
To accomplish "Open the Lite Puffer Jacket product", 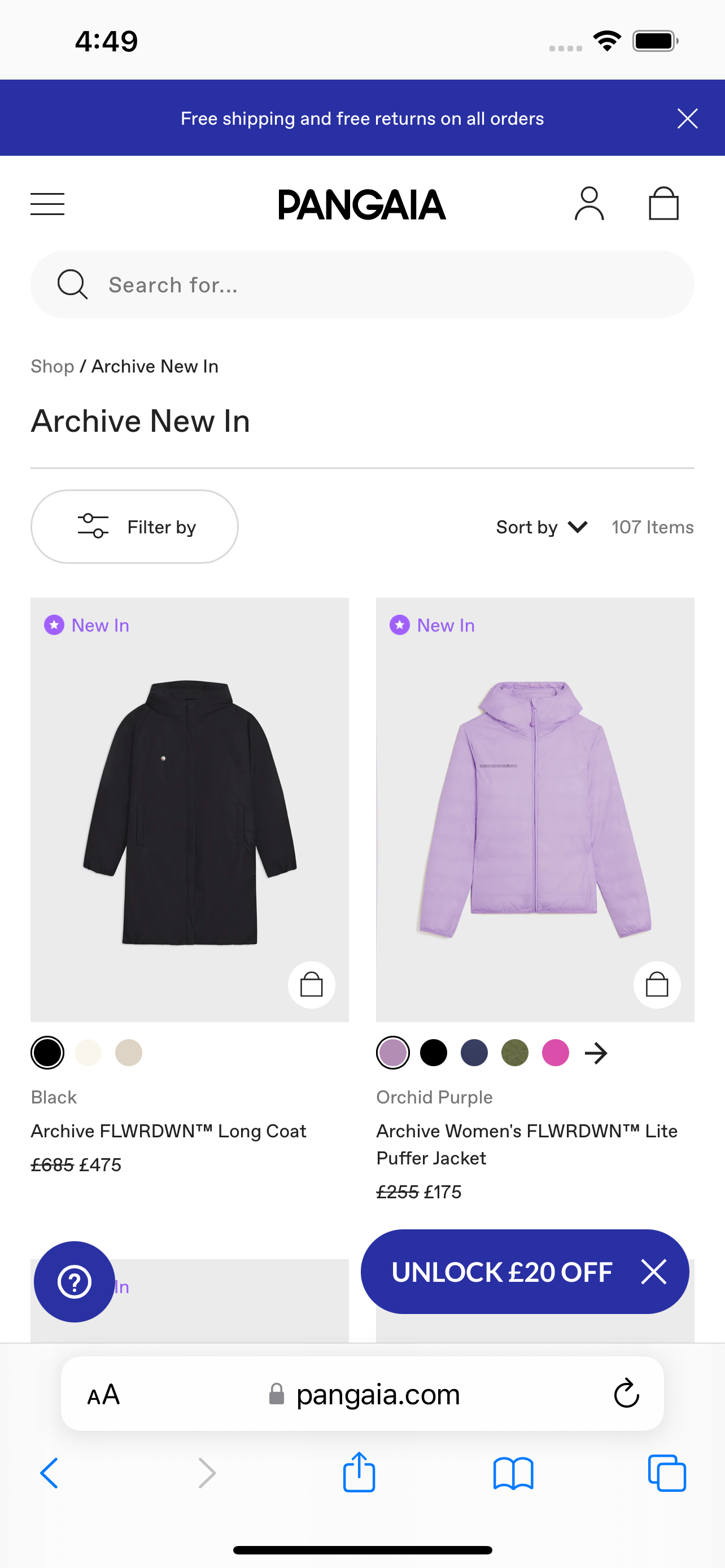I will tap(535, 809).
